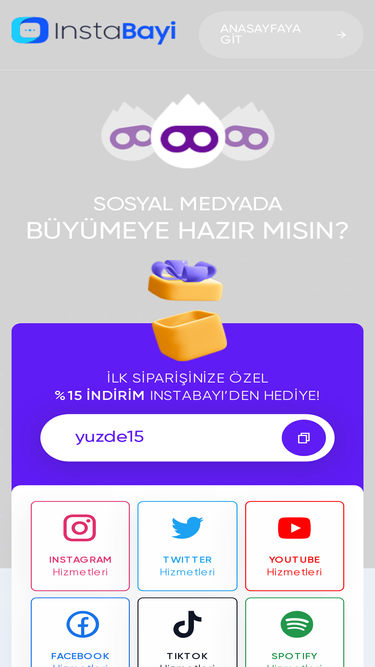Open Facebook Hizmetleri card

80,632
